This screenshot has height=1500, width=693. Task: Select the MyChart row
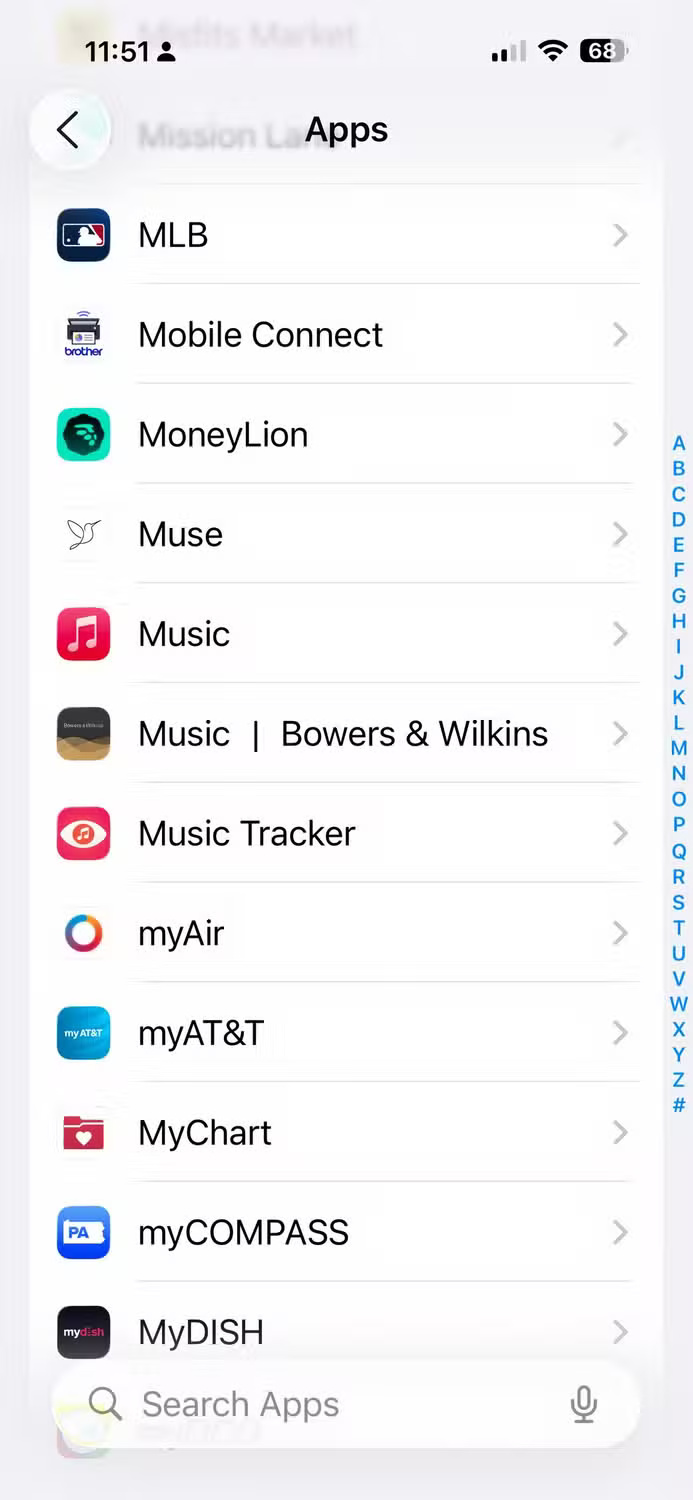pos(340,1133)
